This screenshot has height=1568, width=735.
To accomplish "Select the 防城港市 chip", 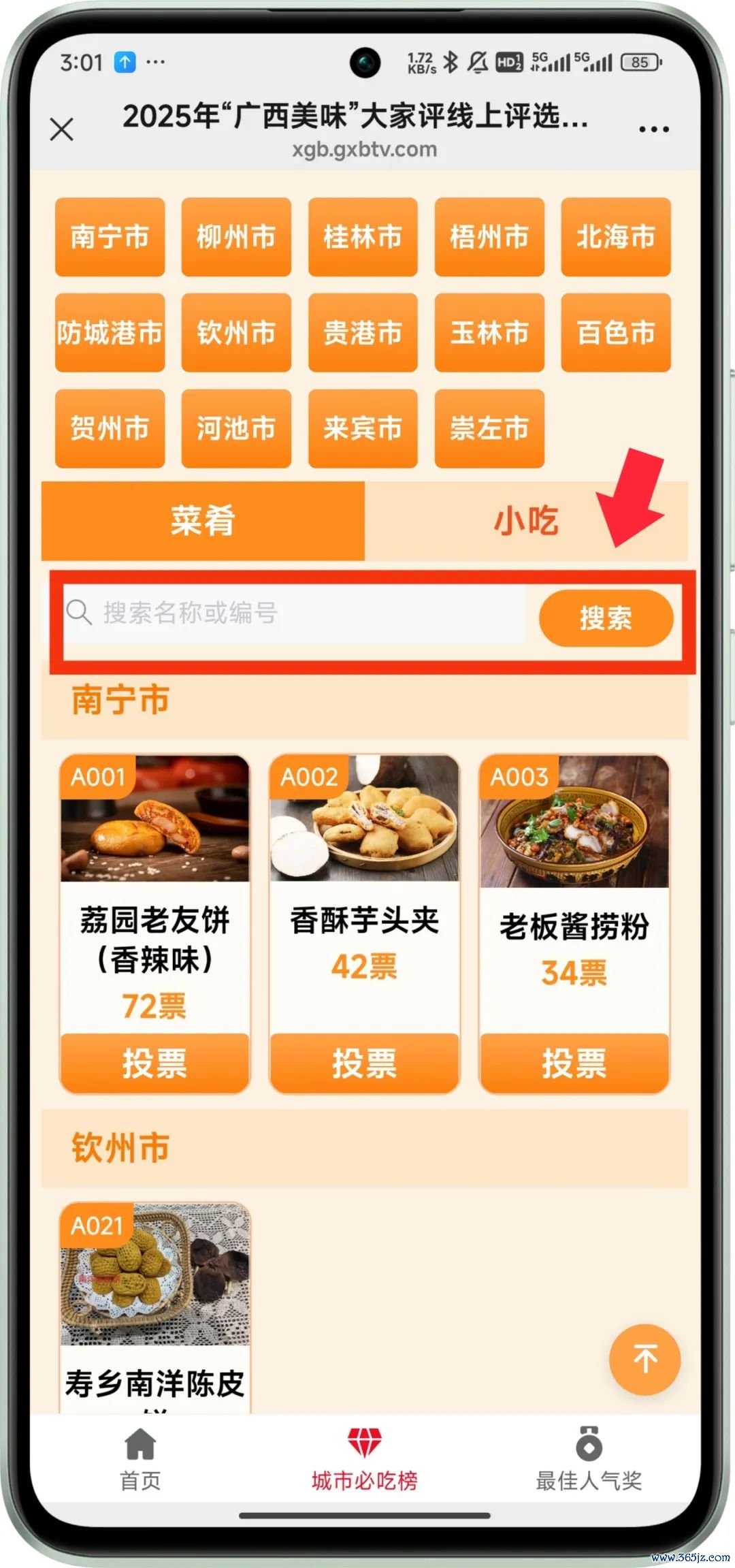I will pos(110,333).
